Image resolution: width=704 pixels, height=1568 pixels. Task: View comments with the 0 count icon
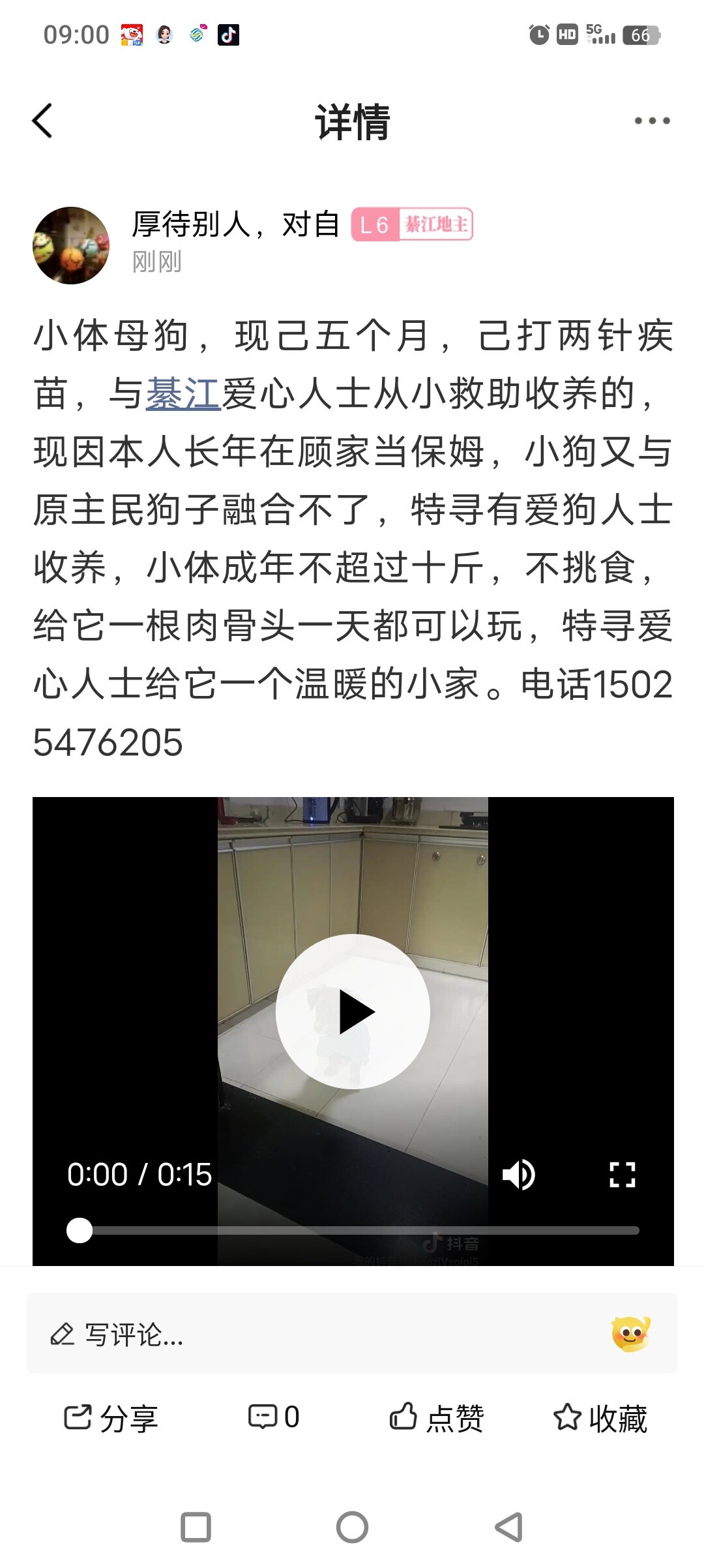tap(274, 1417)
